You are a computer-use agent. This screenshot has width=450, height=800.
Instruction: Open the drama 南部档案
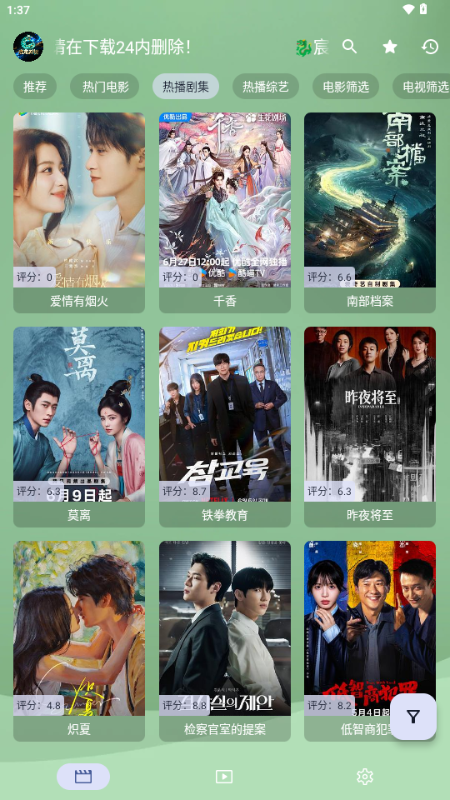click(370, 213)
